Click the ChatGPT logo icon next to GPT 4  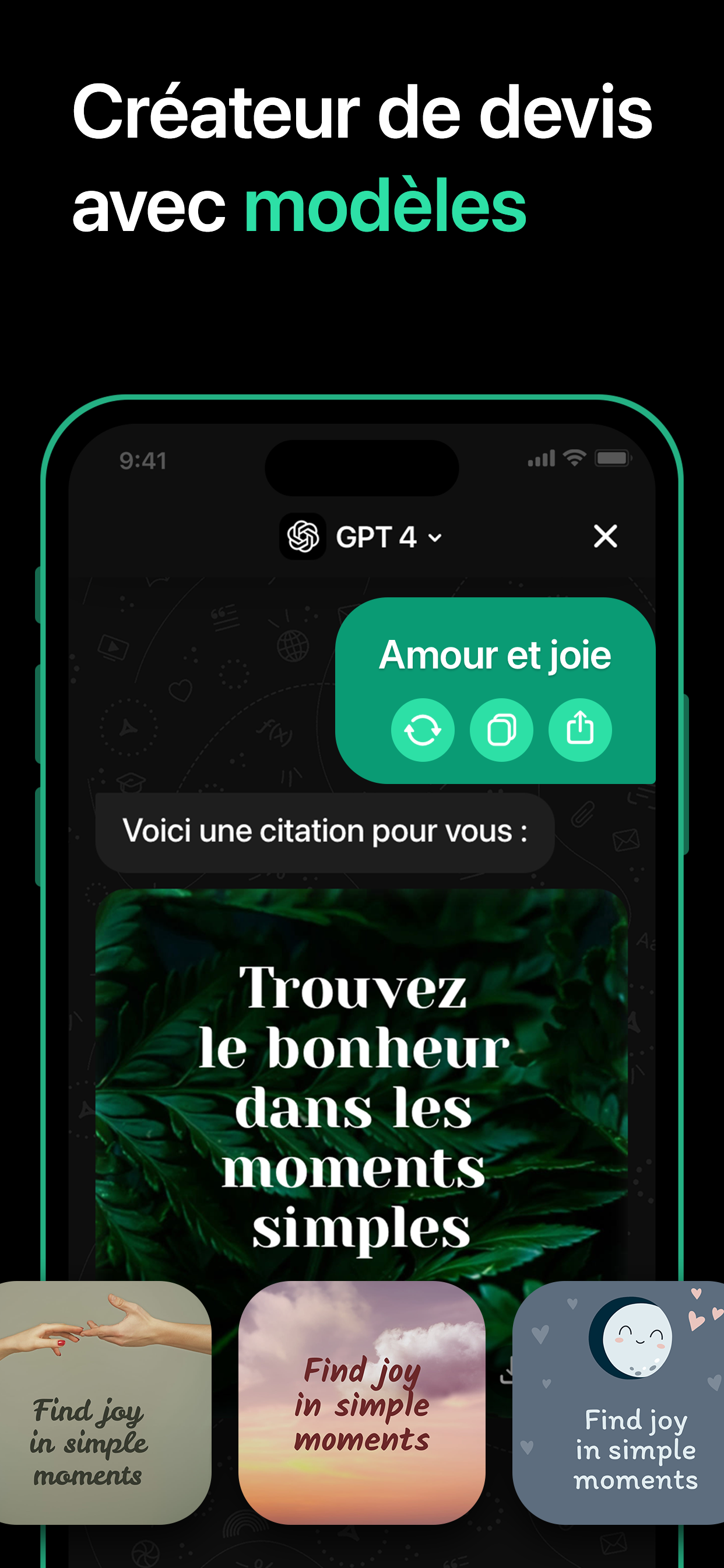click(x=304, y=536)
